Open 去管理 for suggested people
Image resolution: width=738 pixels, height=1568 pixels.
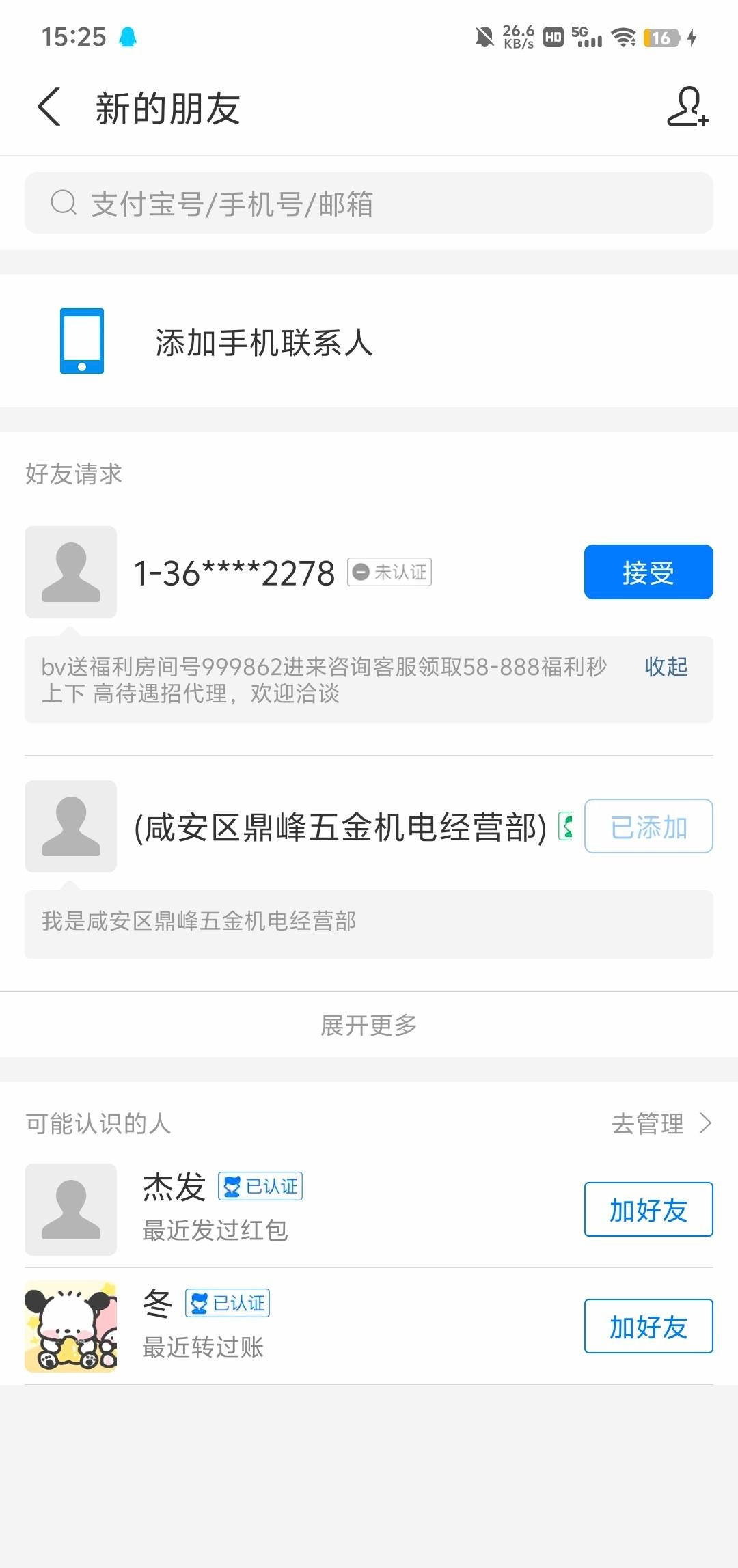[x=660, y=1123]
